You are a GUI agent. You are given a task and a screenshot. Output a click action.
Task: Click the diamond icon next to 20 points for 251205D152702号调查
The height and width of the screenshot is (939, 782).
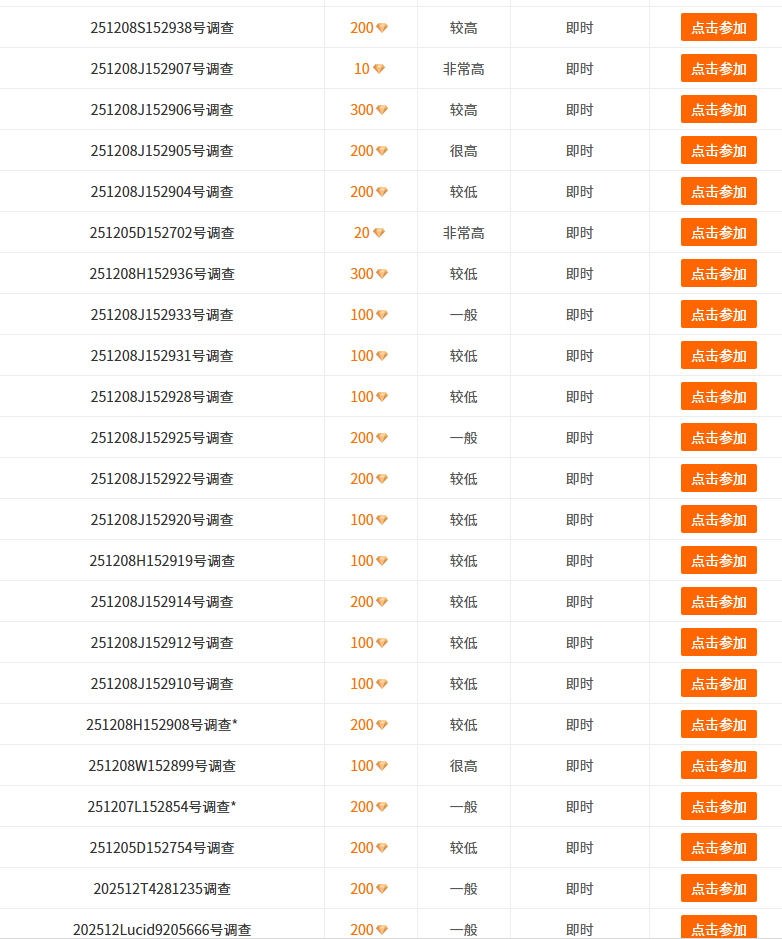point(378,232)
